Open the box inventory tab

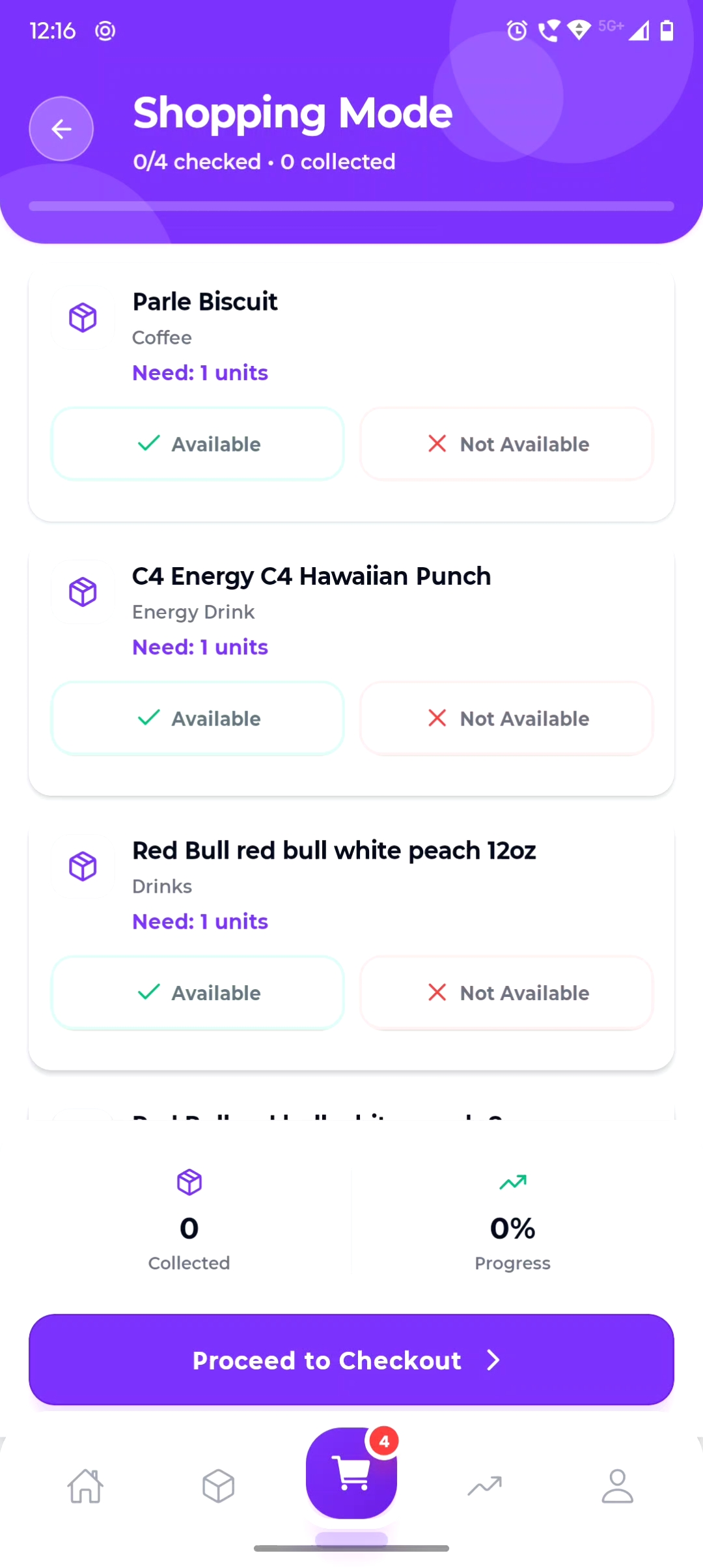tap(218, 1486)
